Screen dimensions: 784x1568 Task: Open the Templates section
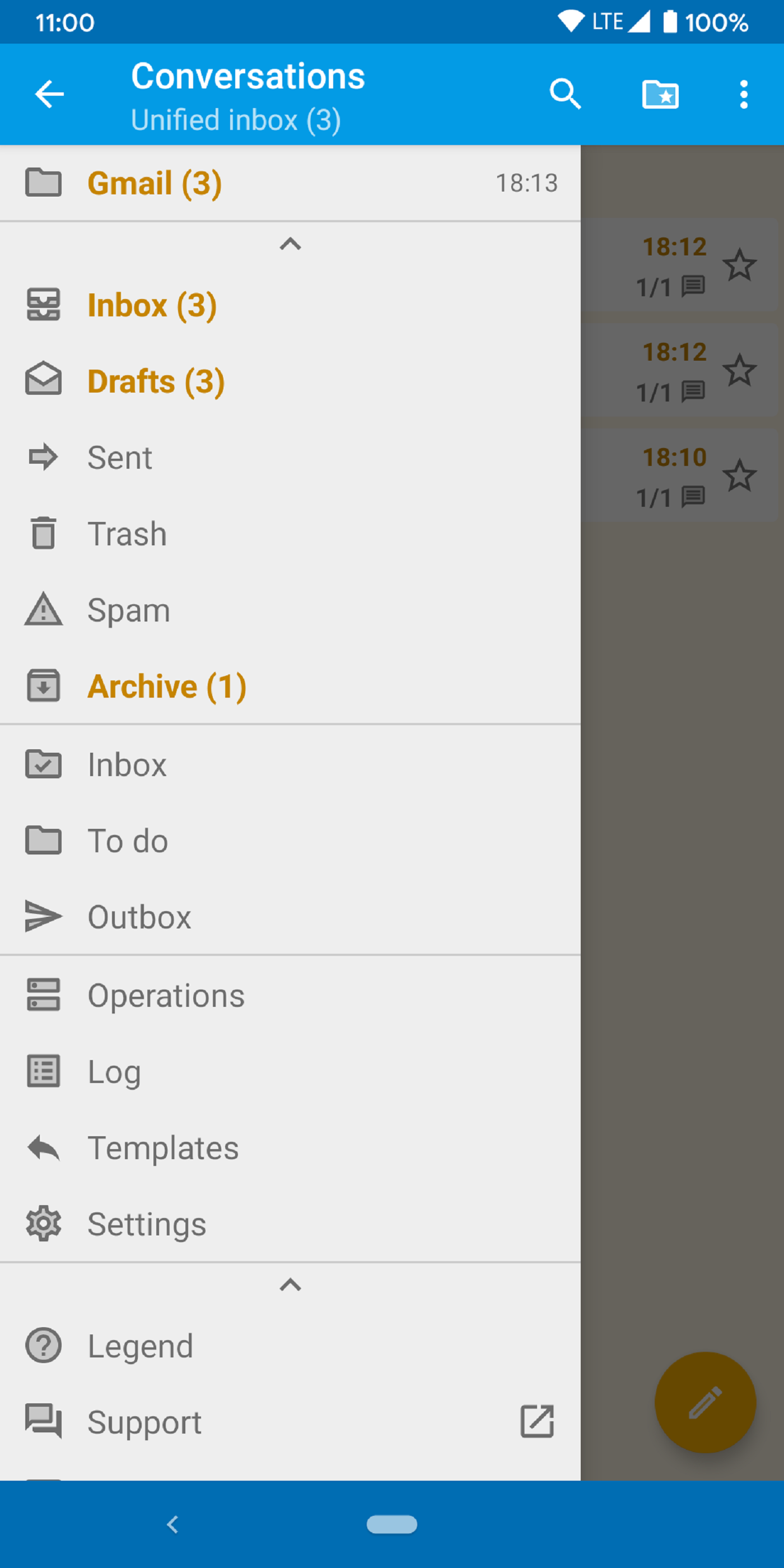click(x=163, y=1147)
